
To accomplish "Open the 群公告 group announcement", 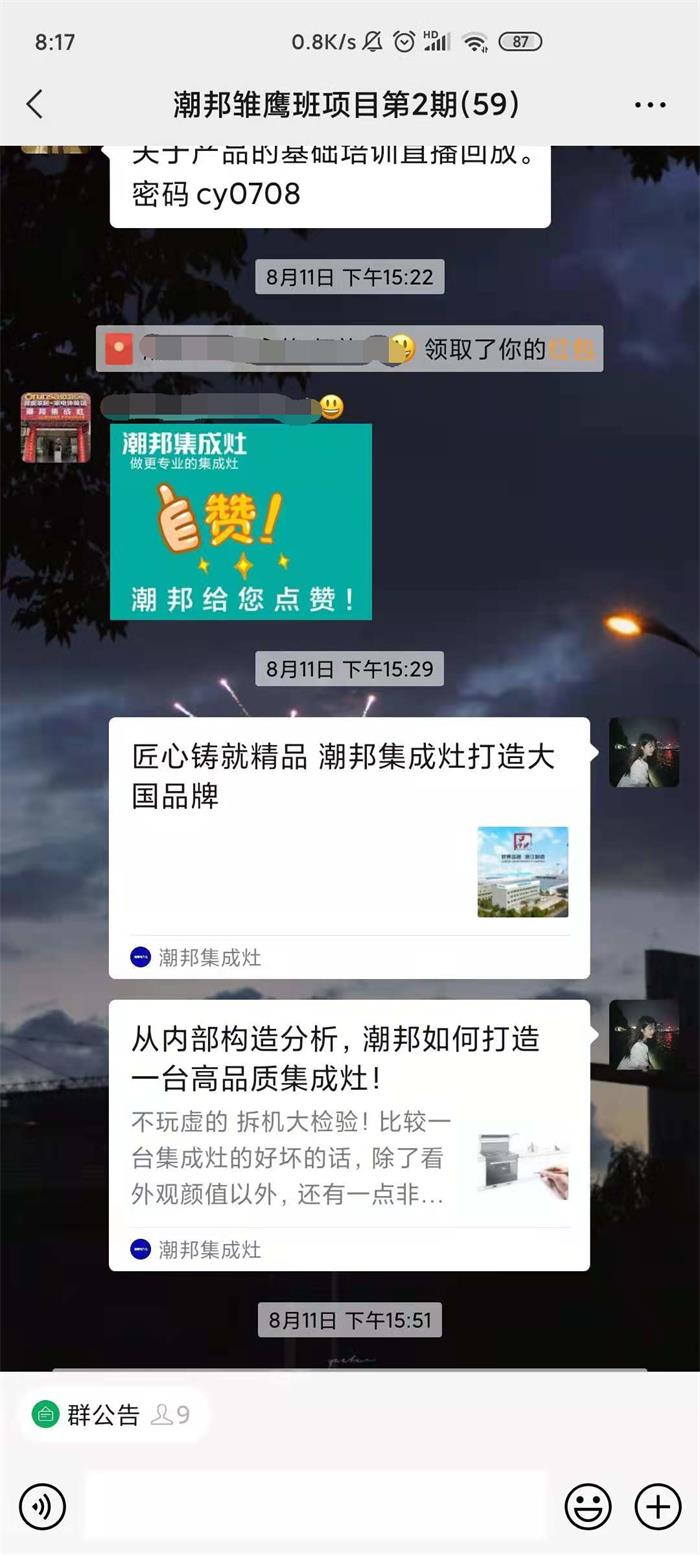I will click(102, 1414).
